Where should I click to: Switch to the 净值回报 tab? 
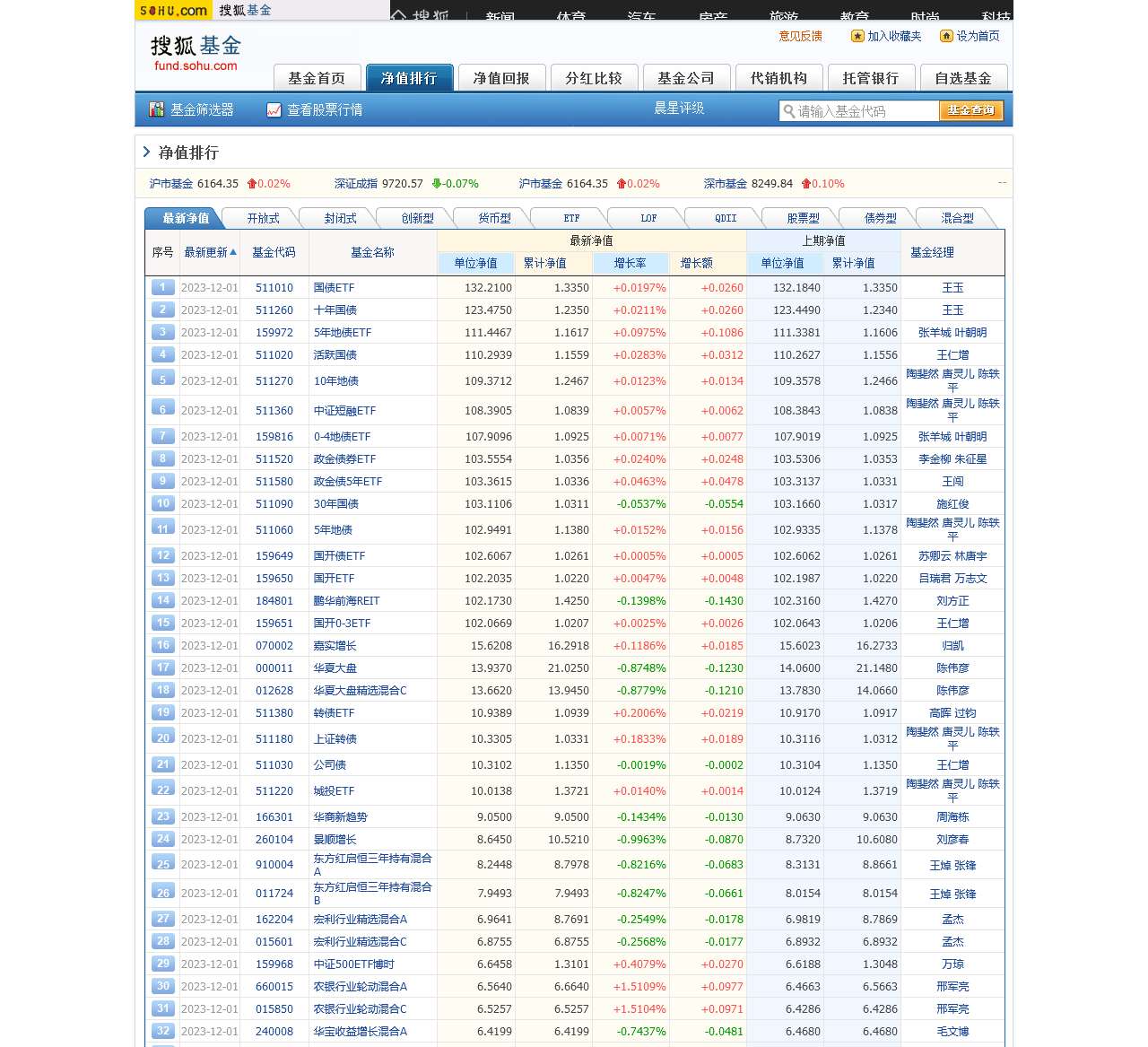(x=500, y=78)
